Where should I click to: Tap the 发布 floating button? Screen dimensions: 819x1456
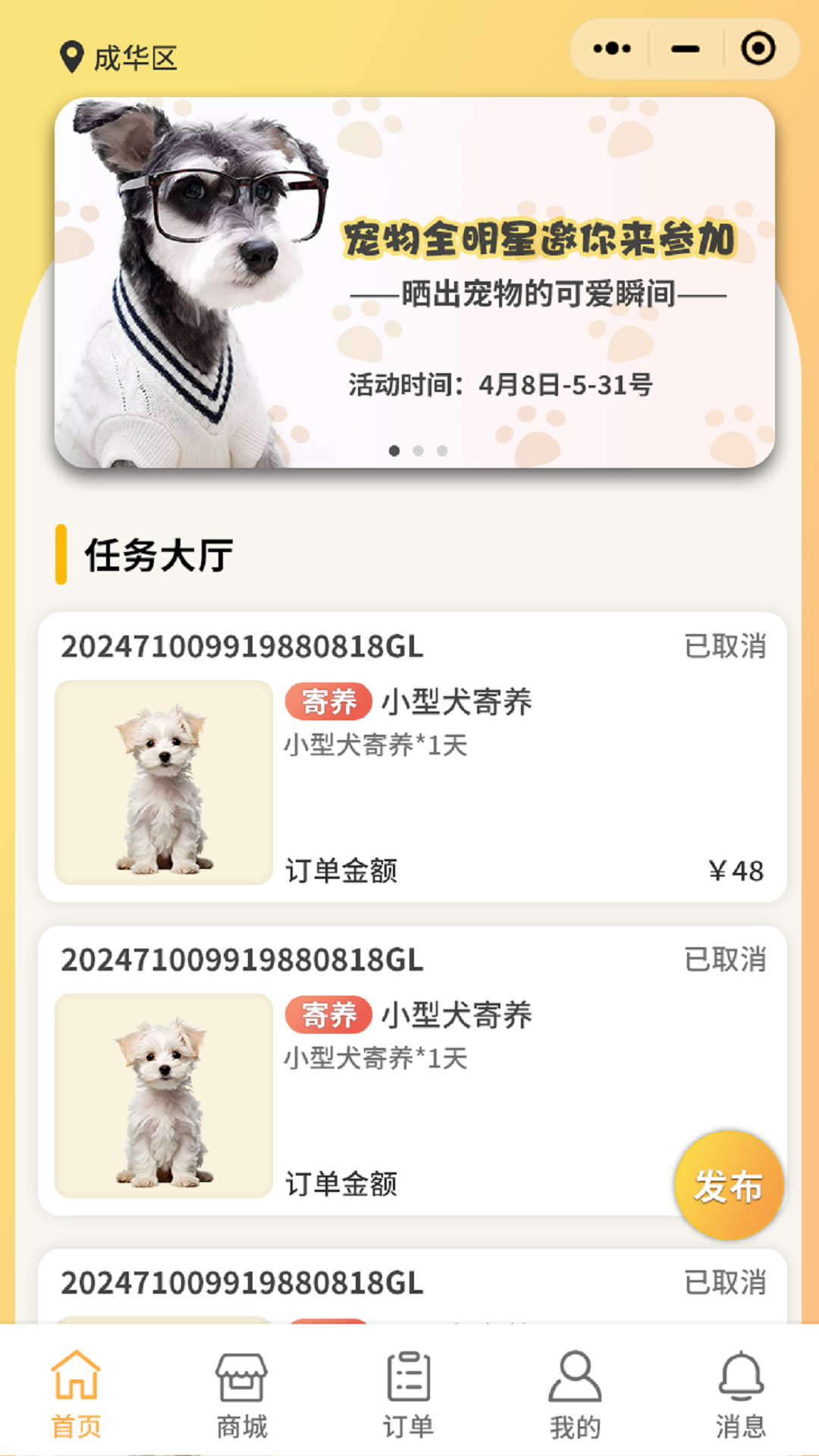(728, 1185)
